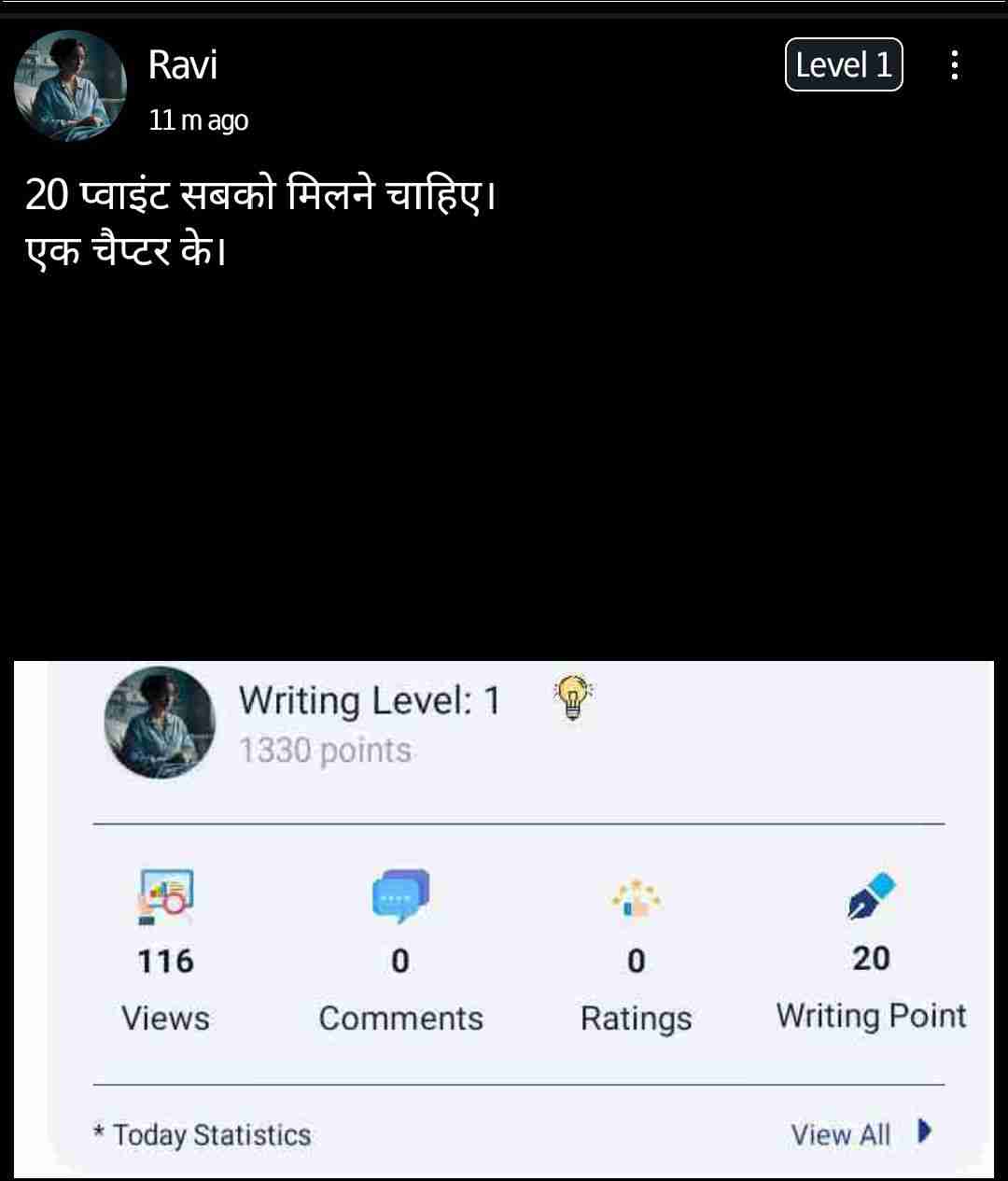Viewport: 1008px width, 1181px height.
Task: Select the Comments speech bubble icon
Action: point(399,896)
